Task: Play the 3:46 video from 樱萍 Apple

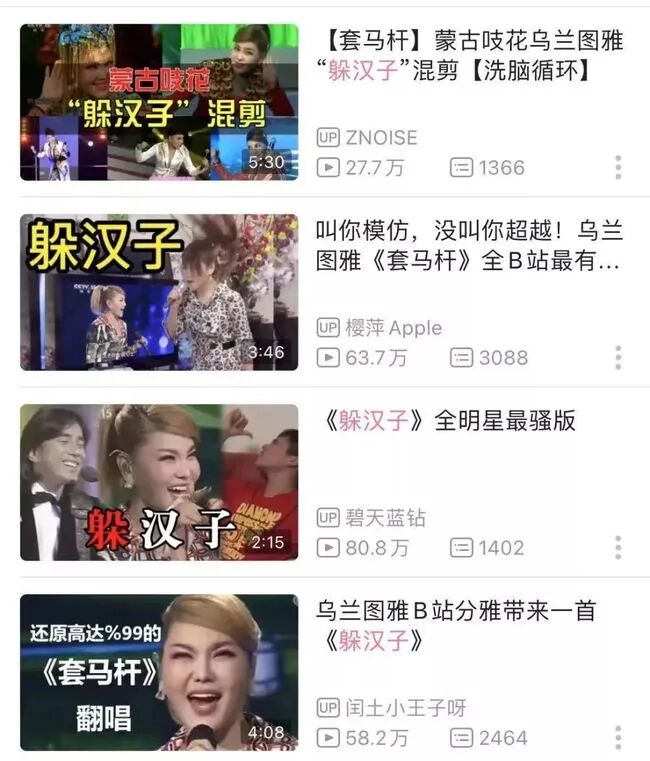Action: pos(159,292)
